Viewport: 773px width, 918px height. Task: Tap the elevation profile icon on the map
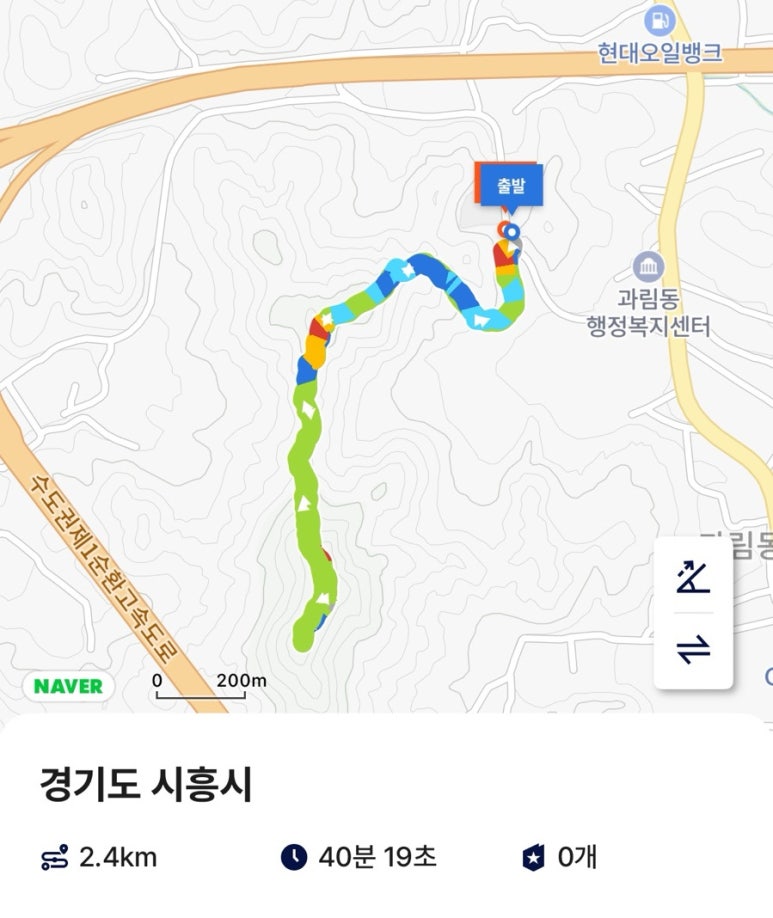click(693, 577)
